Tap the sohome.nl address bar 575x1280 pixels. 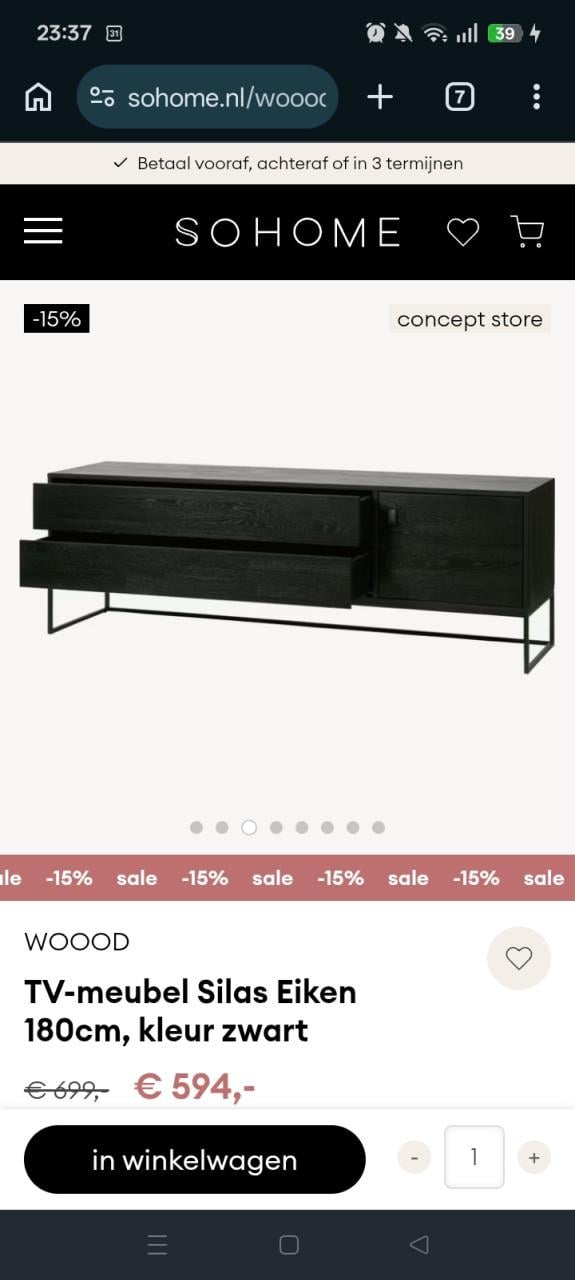tap(208, 97)
